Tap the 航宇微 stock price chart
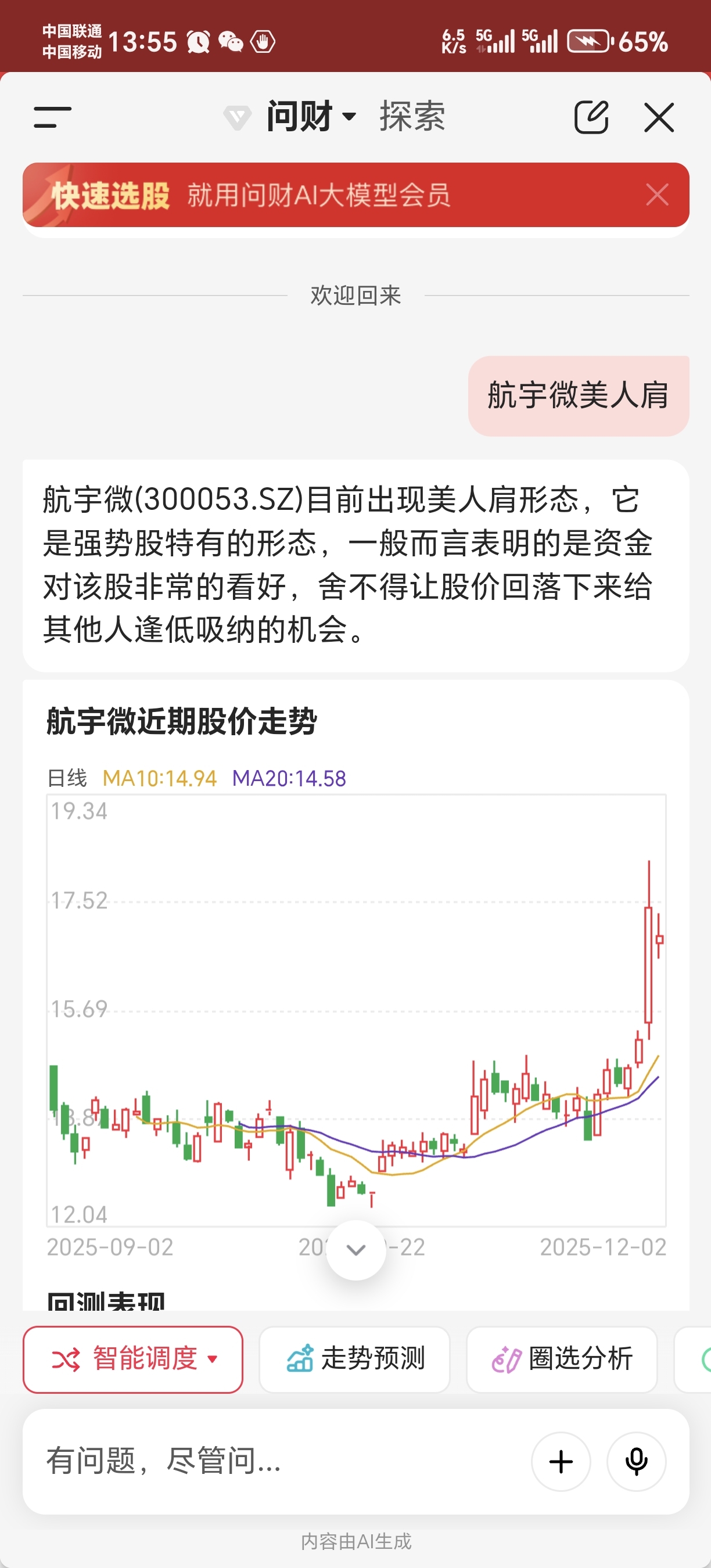The image size is (711, 1568). (x=356, y=1010)
